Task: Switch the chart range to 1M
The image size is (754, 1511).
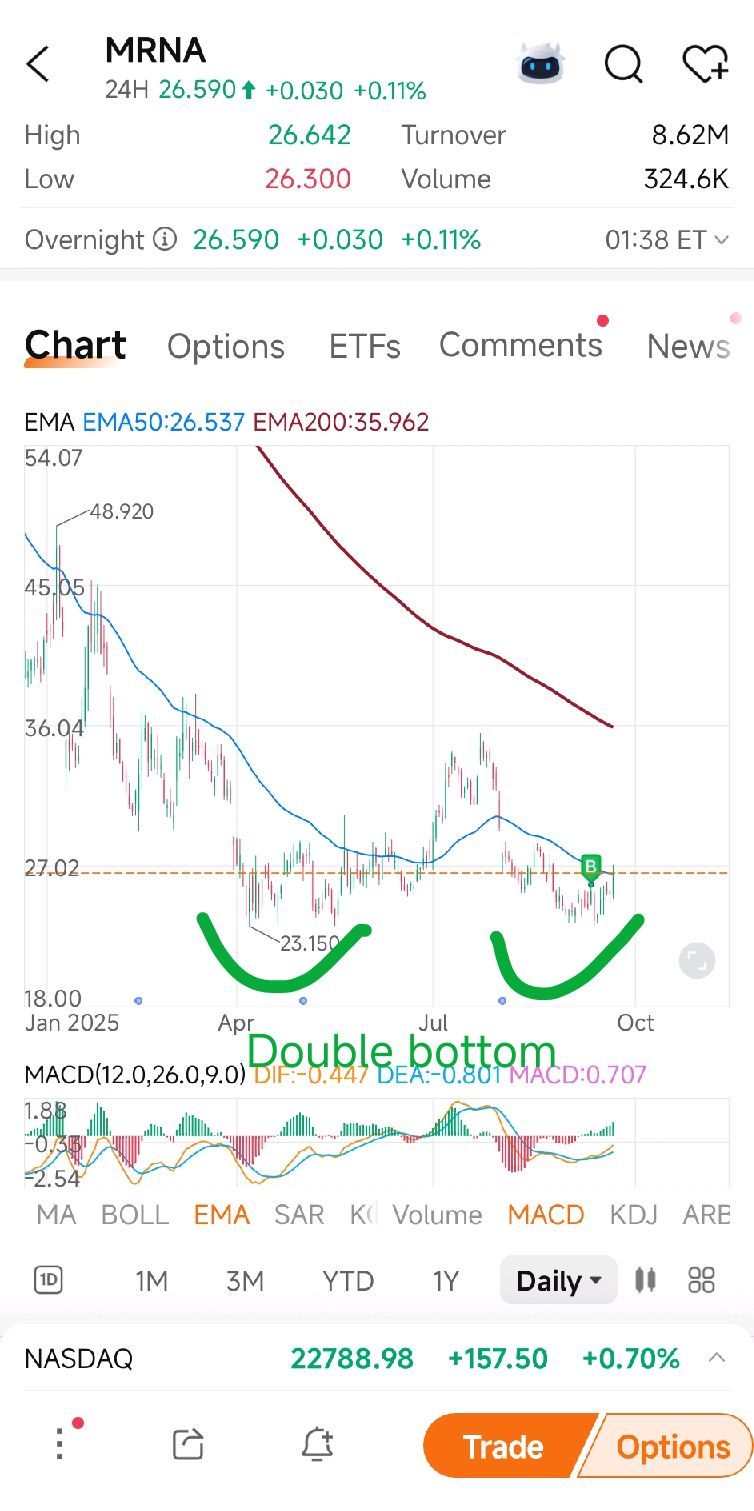Action: (x=151, y=1281)
